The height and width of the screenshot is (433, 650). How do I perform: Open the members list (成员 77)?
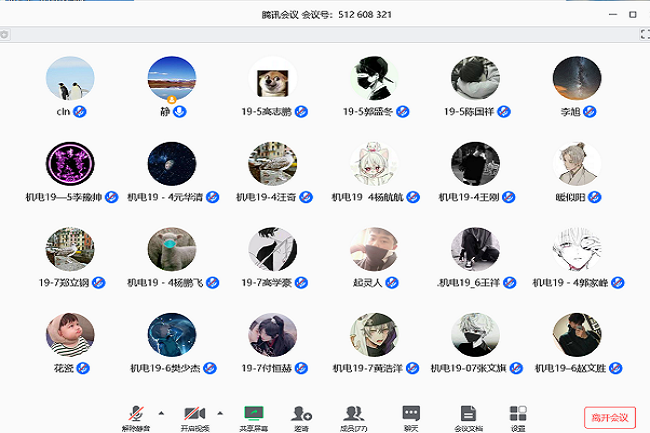click(353, 414)
